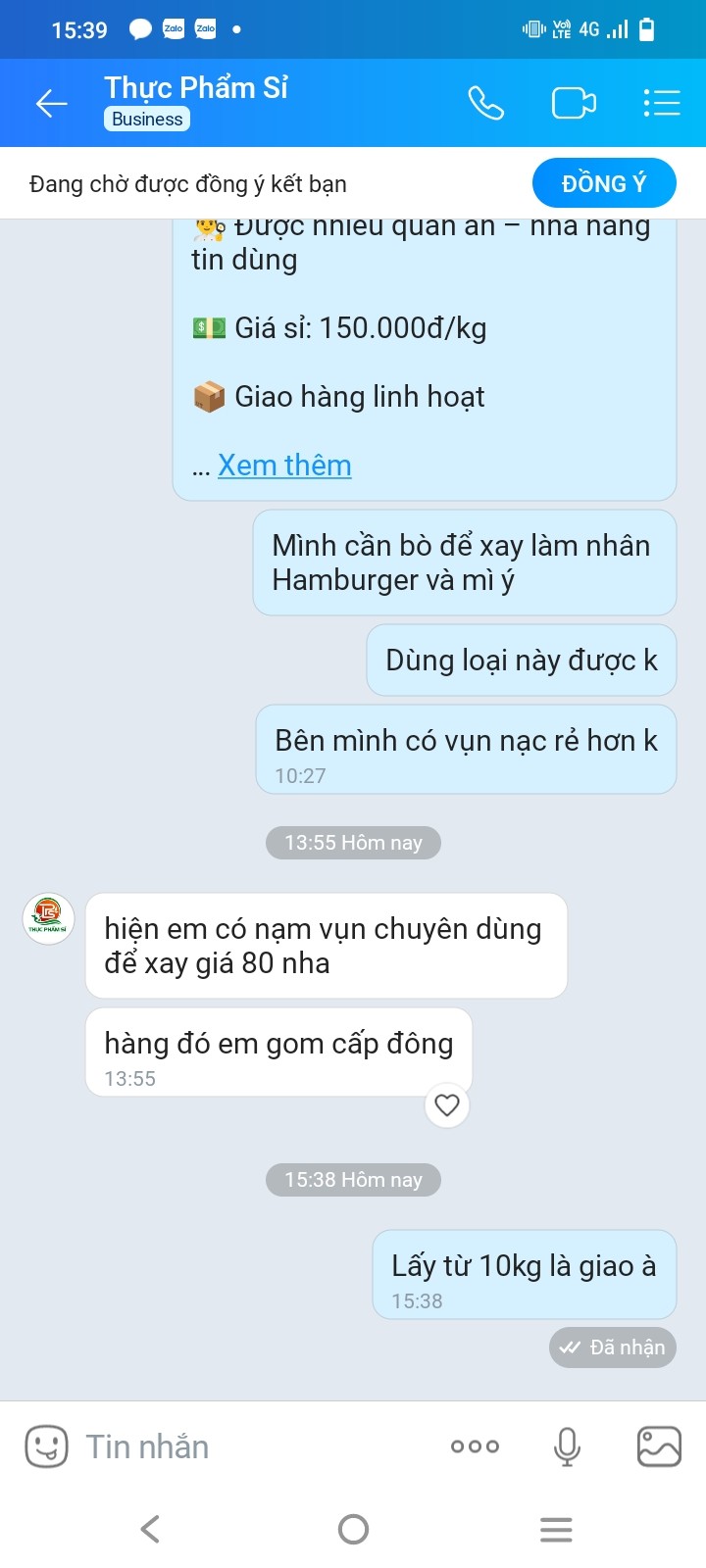
Task: Open the sticker and emoji picker
Action: point(46,1446)
